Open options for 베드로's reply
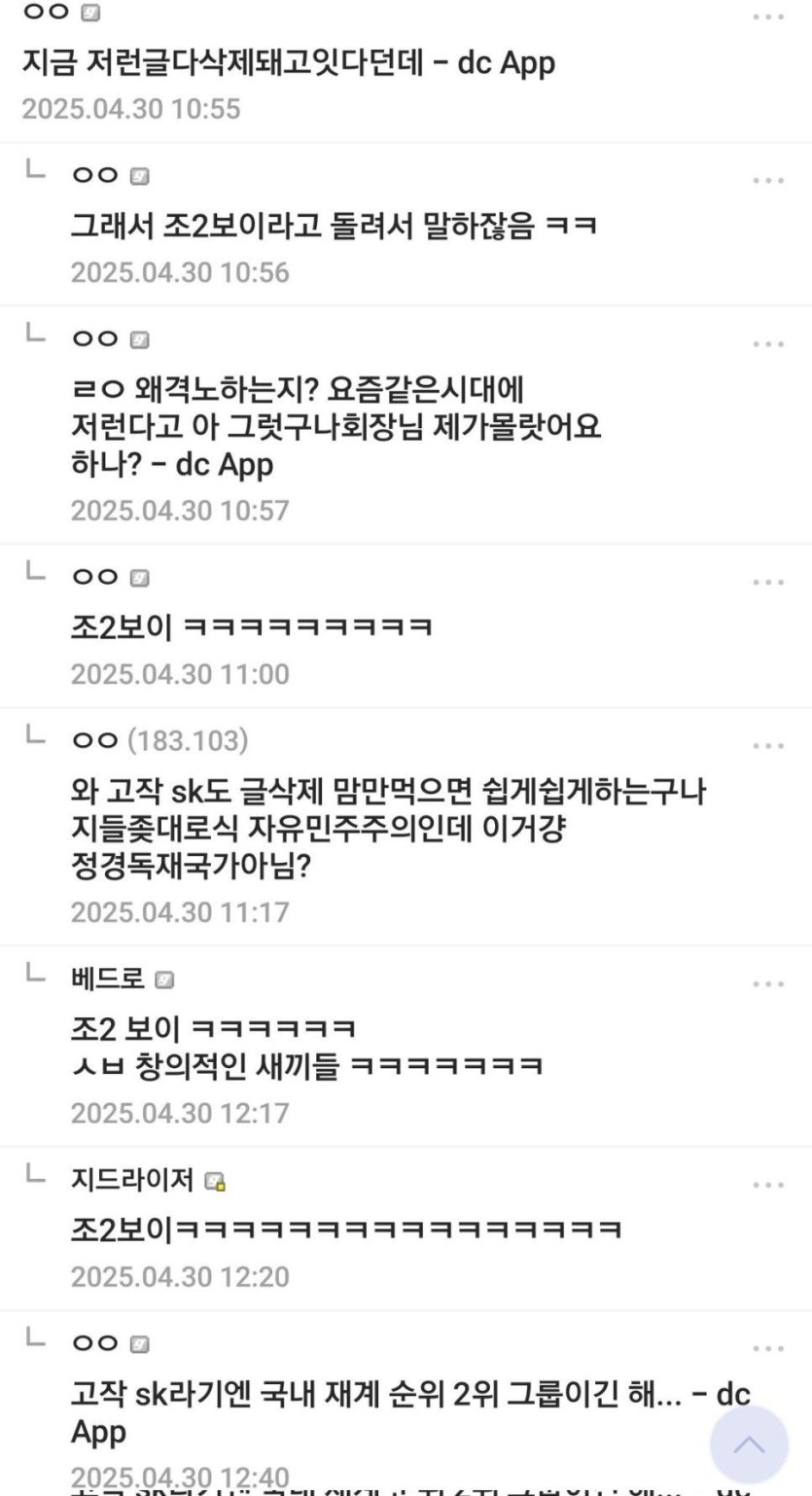Image resolution: width=812 pixels, height=1496 pixels. point(768,983)
